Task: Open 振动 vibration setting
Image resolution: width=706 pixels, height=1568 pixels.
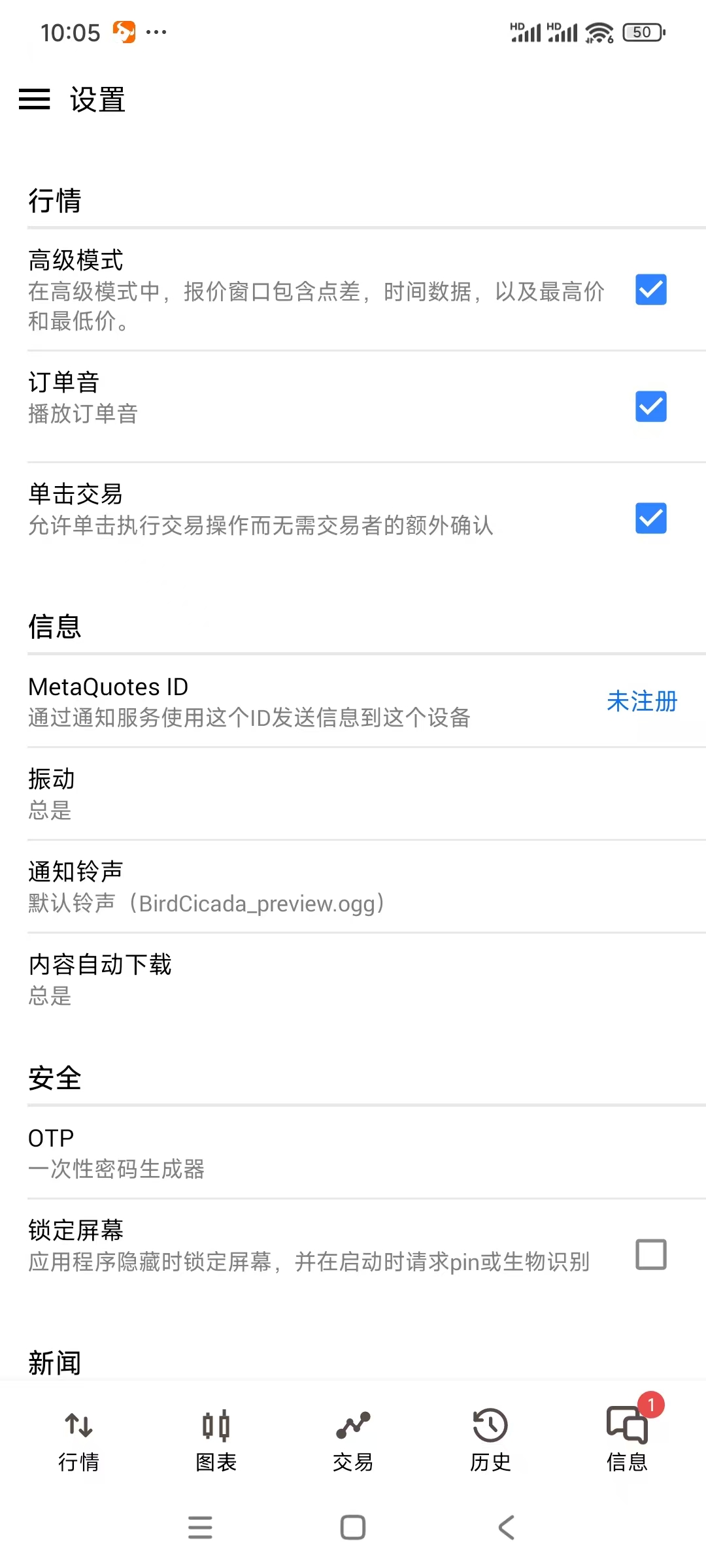Action: (353, 794)
